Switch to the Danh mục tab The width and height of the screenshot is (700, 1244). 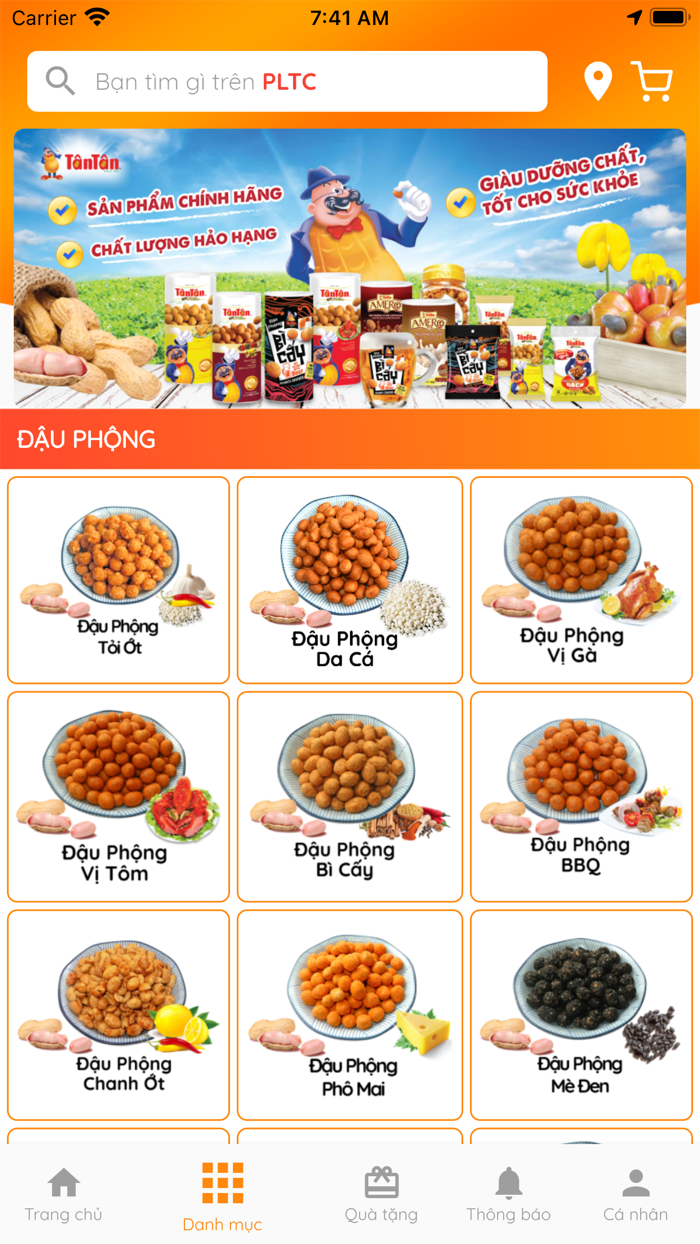click(222, 1197)
